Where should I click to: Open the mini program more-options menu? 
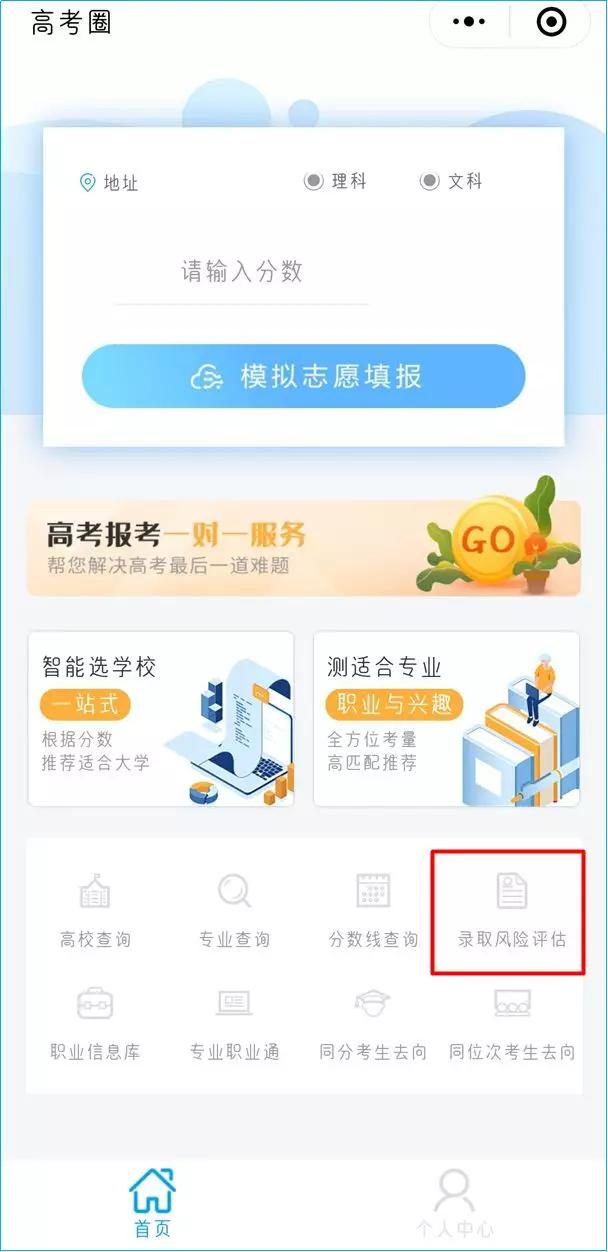[x=469, y=22]
